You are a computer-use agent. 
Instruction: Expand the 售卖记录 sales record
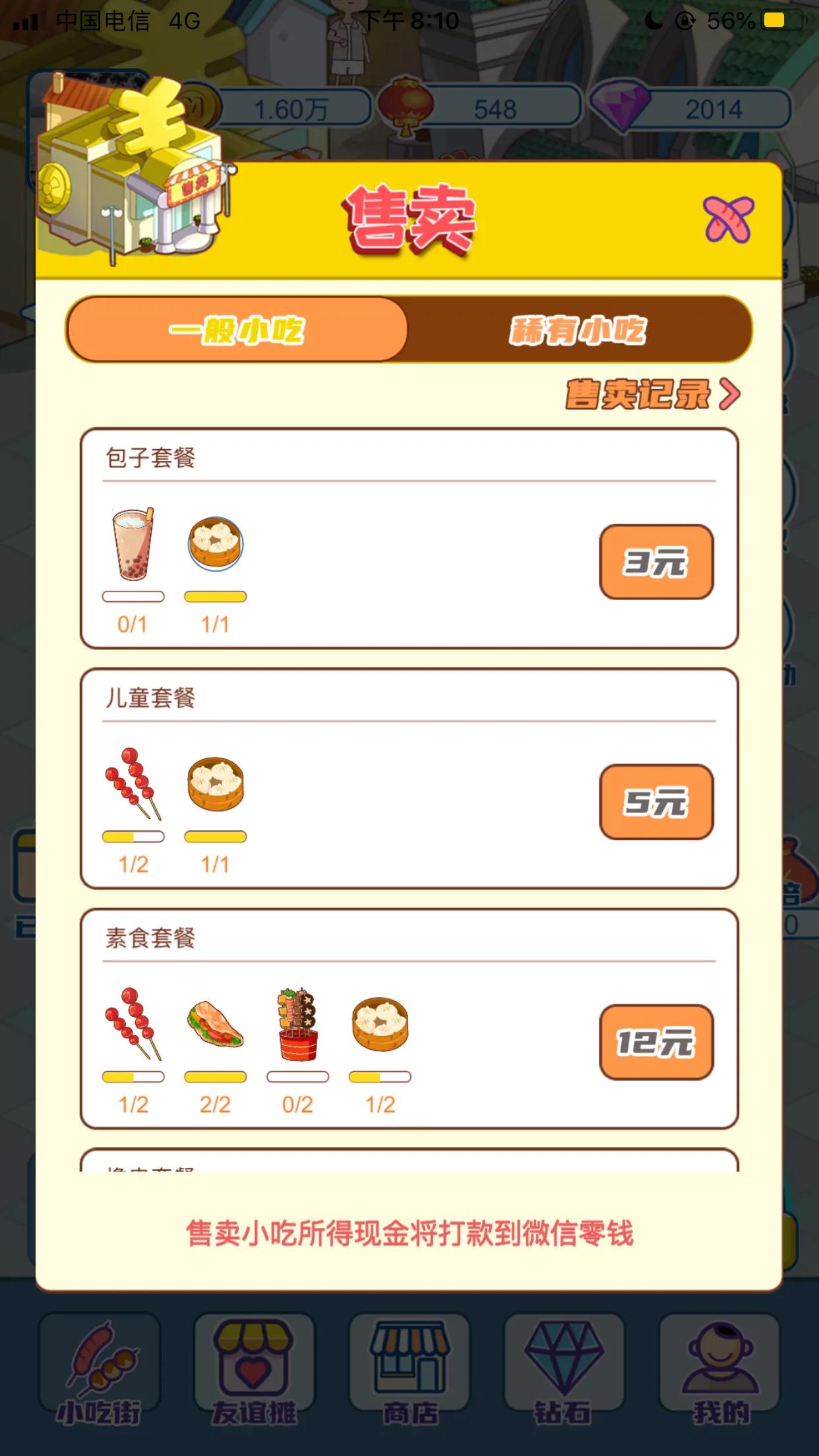(636, 394)
